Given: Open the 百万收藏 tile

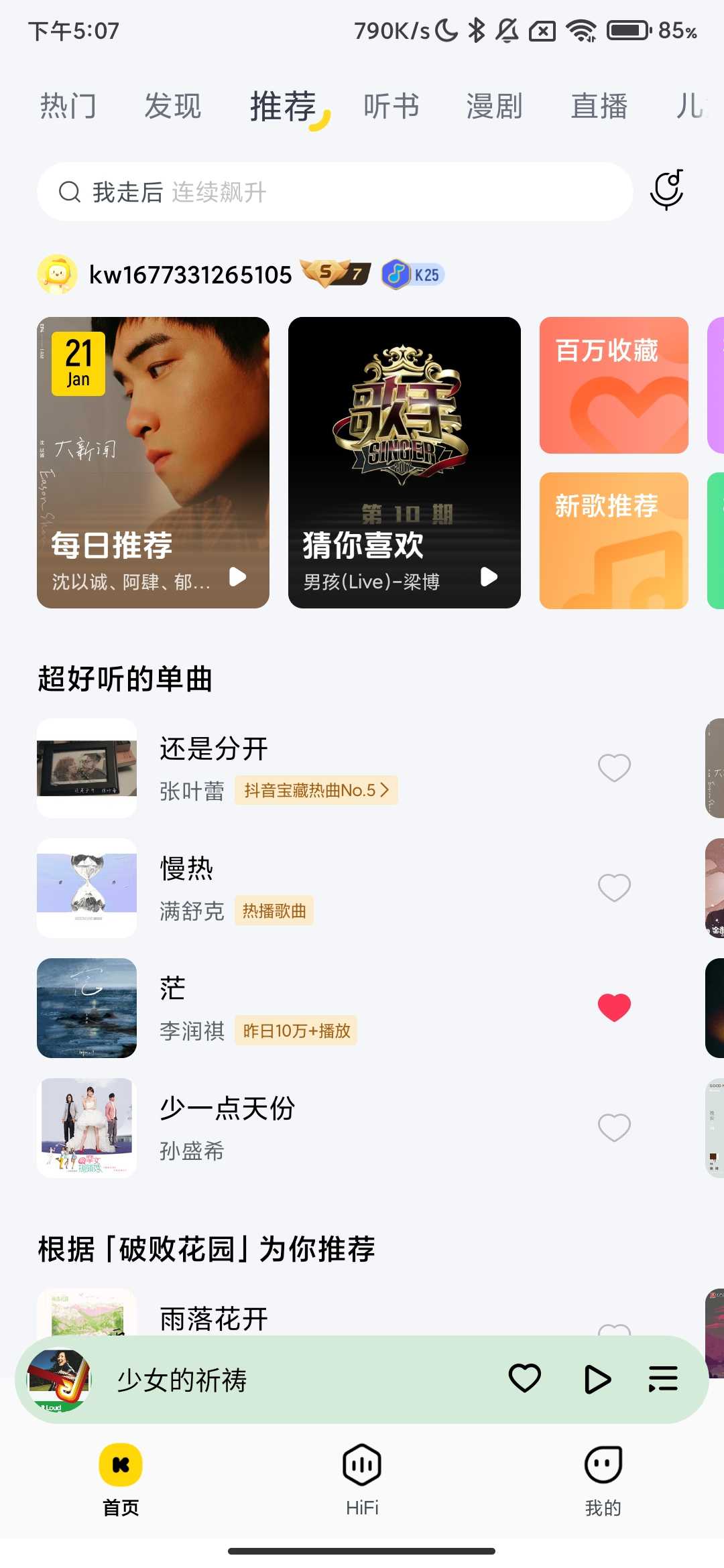Looking at the screenshot, I should pyautogui.click(x=613, y=385).
